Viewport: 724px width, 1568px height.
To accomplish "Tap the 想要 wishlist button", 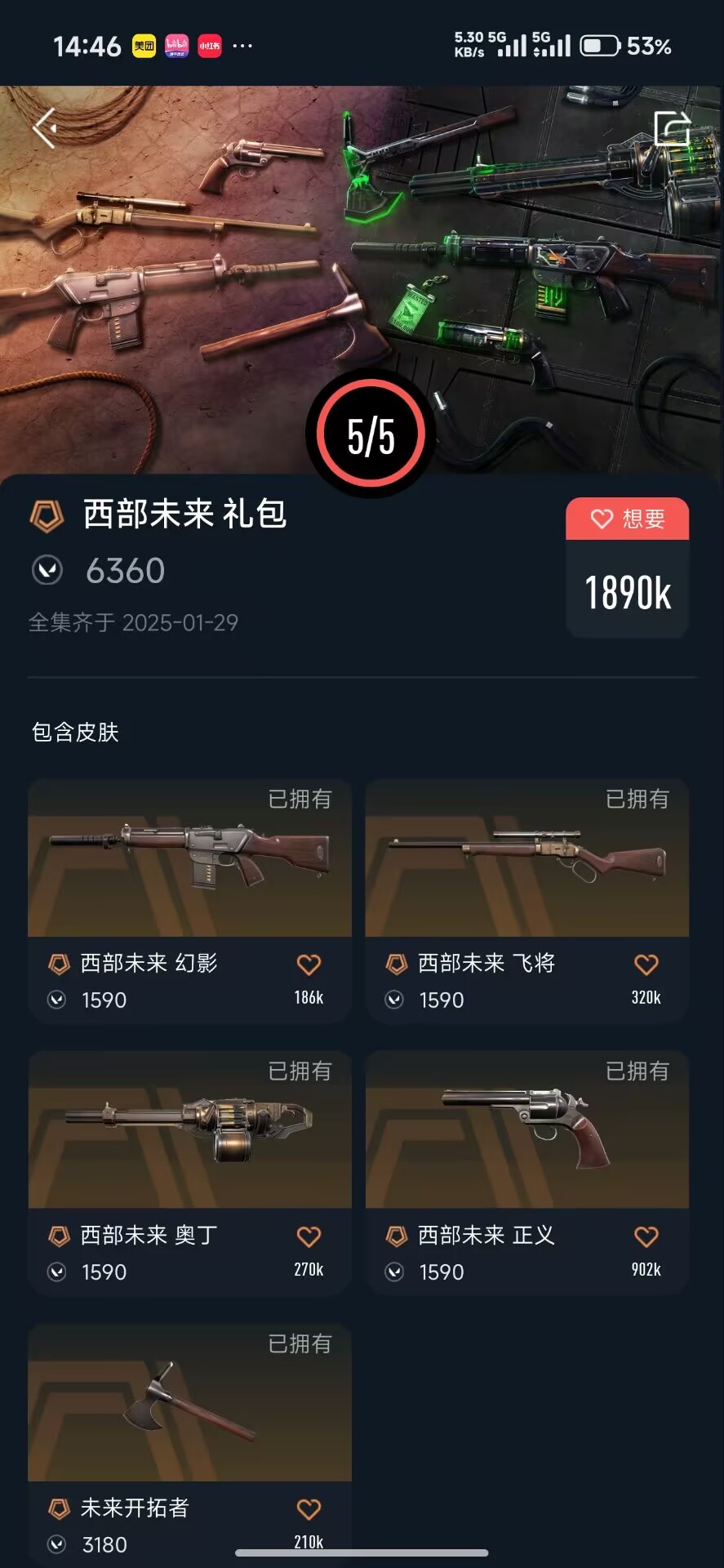I will pyautogui.click(x=627, y=519).
